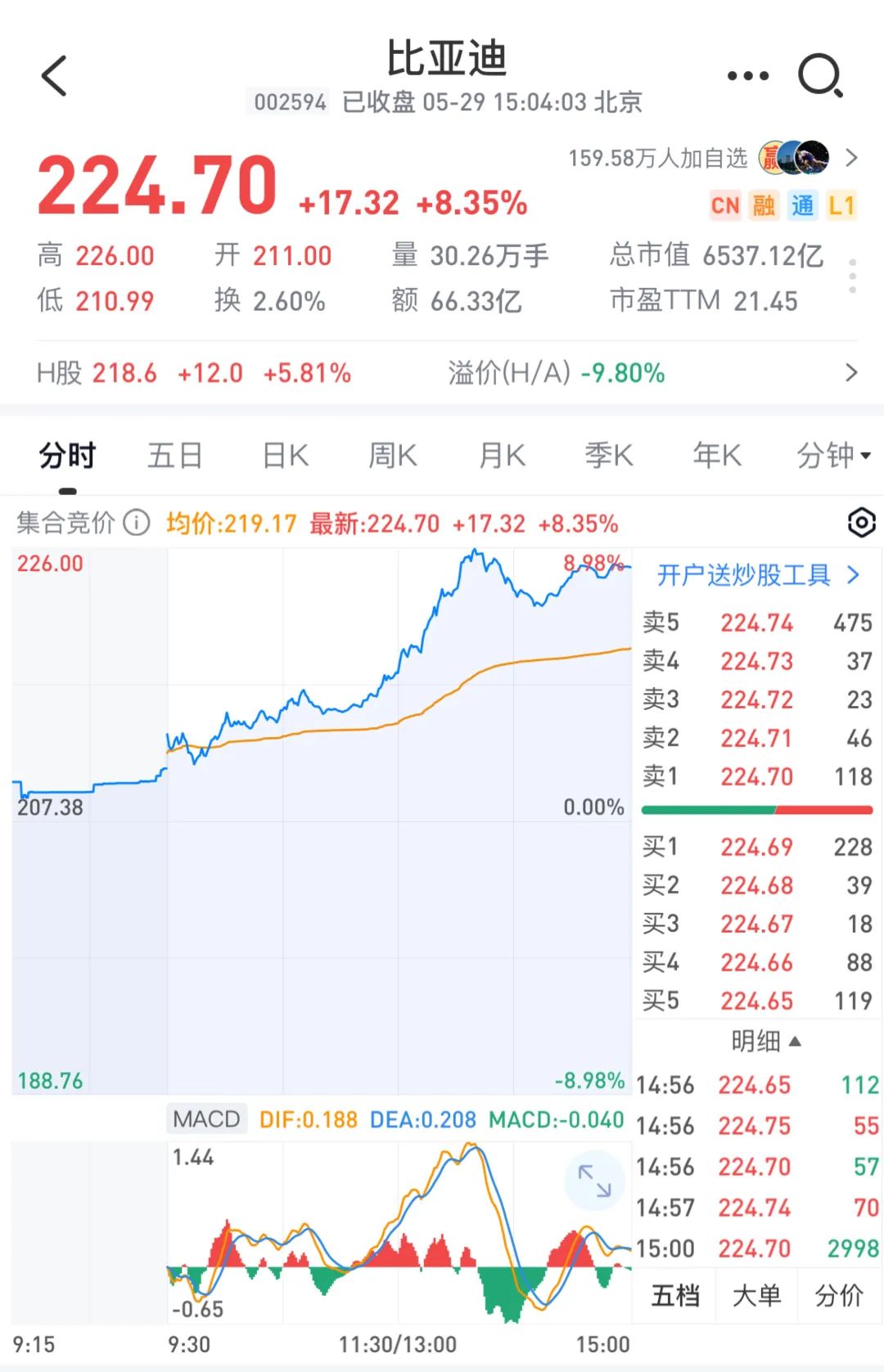
Task: Switch to the 季K chart tab
Action: point(609,455)
